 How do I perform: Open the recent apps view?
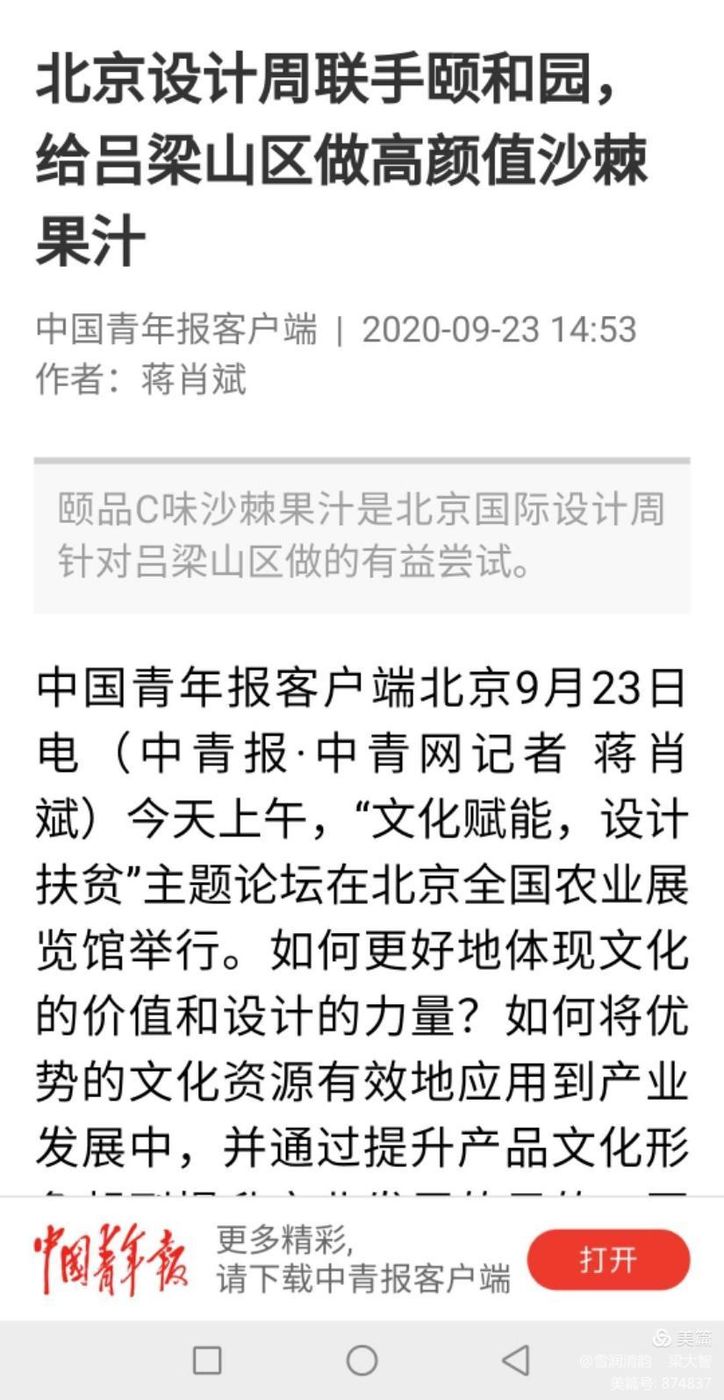(x=207, y=1360)
